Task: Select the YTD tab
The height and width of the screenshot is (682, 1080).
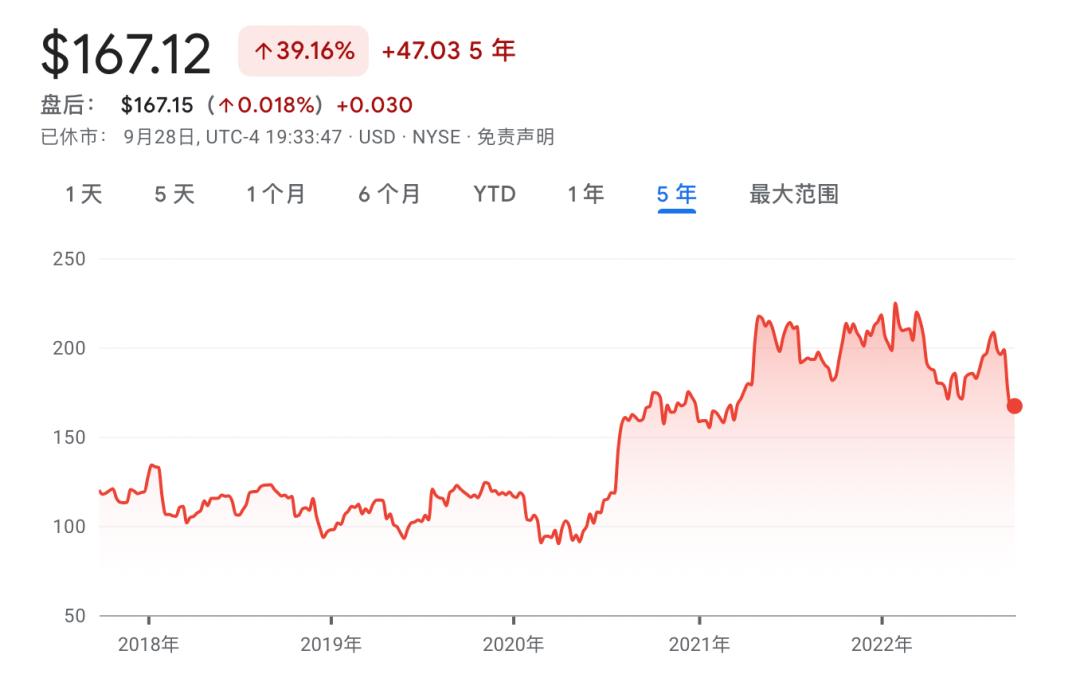Action: click(x=494, y=194)
